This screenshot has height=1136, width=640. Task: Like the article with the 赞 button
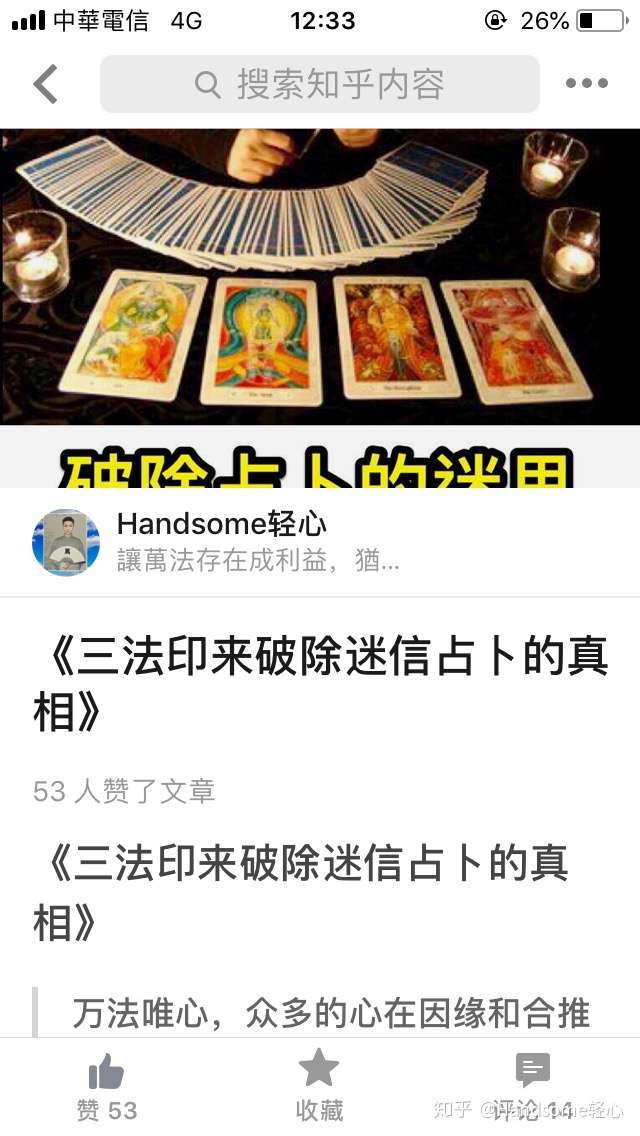[x=107, y=1086]
